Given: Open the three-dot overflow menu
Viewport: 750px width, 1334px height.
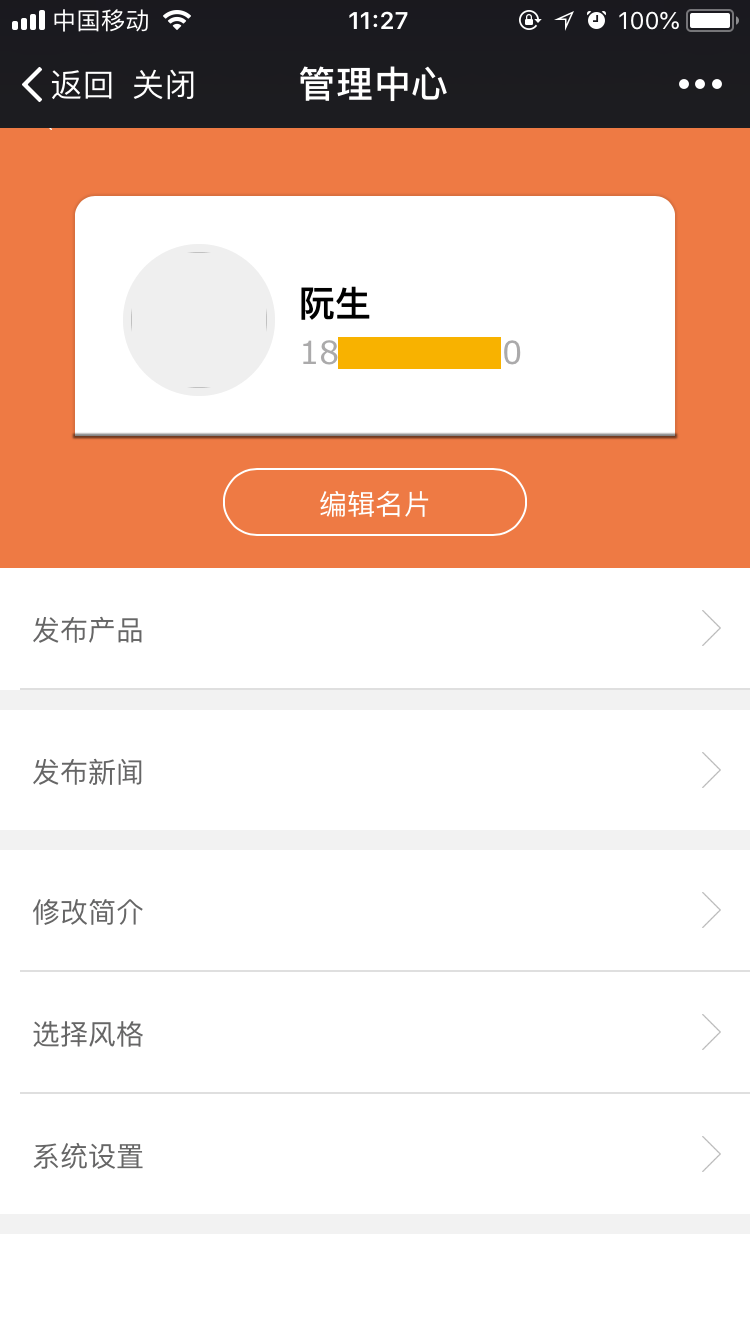Looking at the screenshot, I should pos(700,85).
